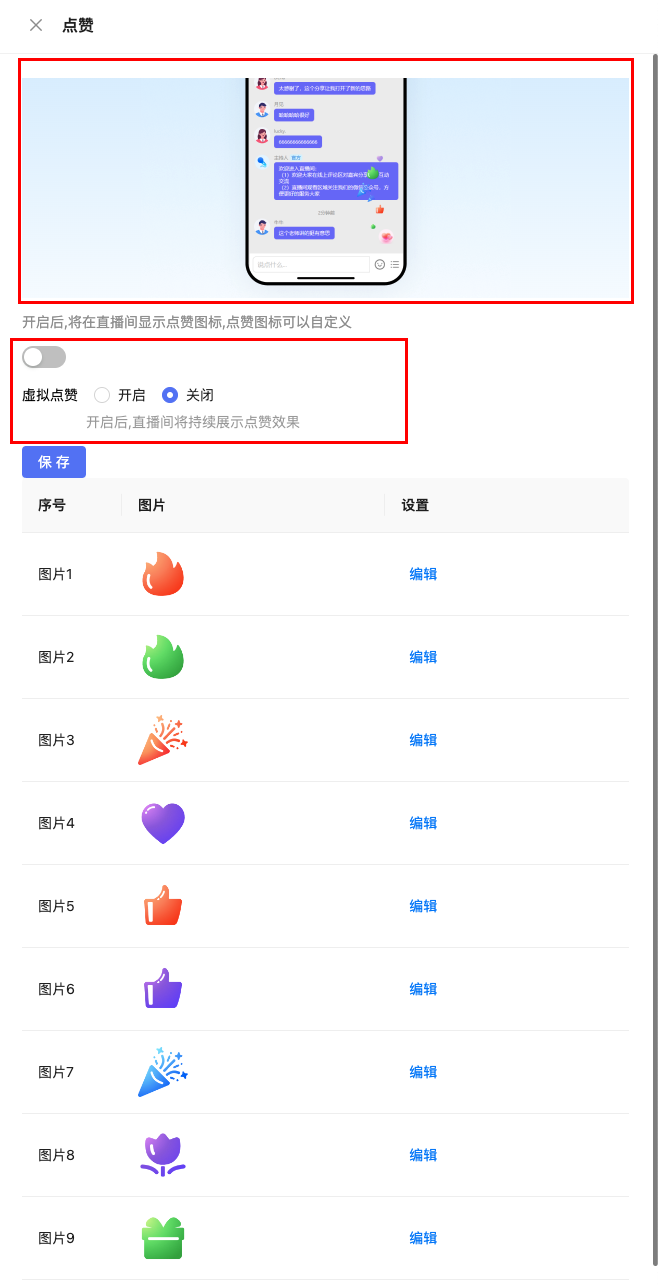The image size is (658, 1285).
Task: Select 开启 for 虚拟点赞
Action: (x=102, y=395)
